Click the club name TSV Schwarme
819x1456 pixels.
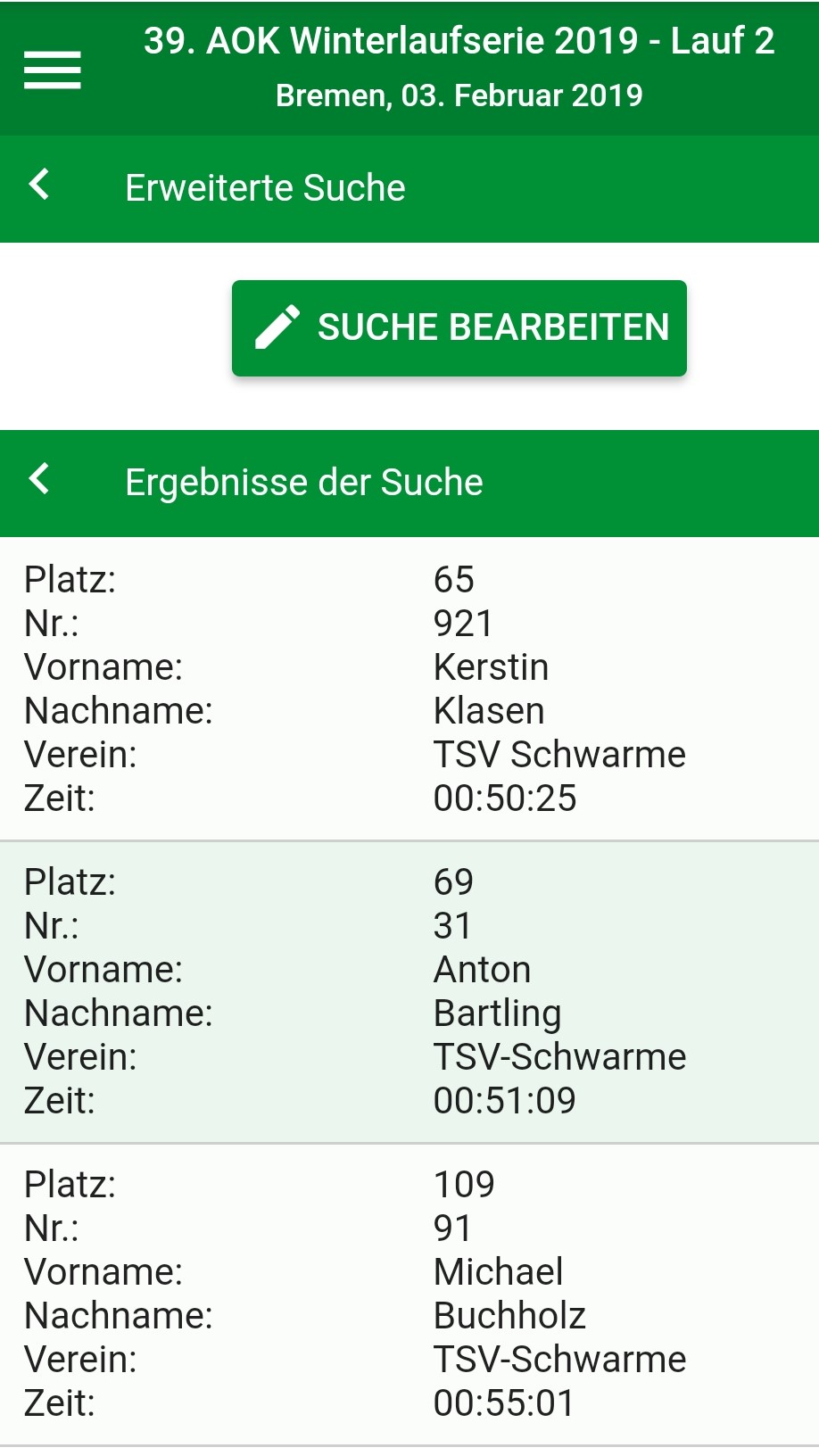pyautogui.click(x=558, y=755)
